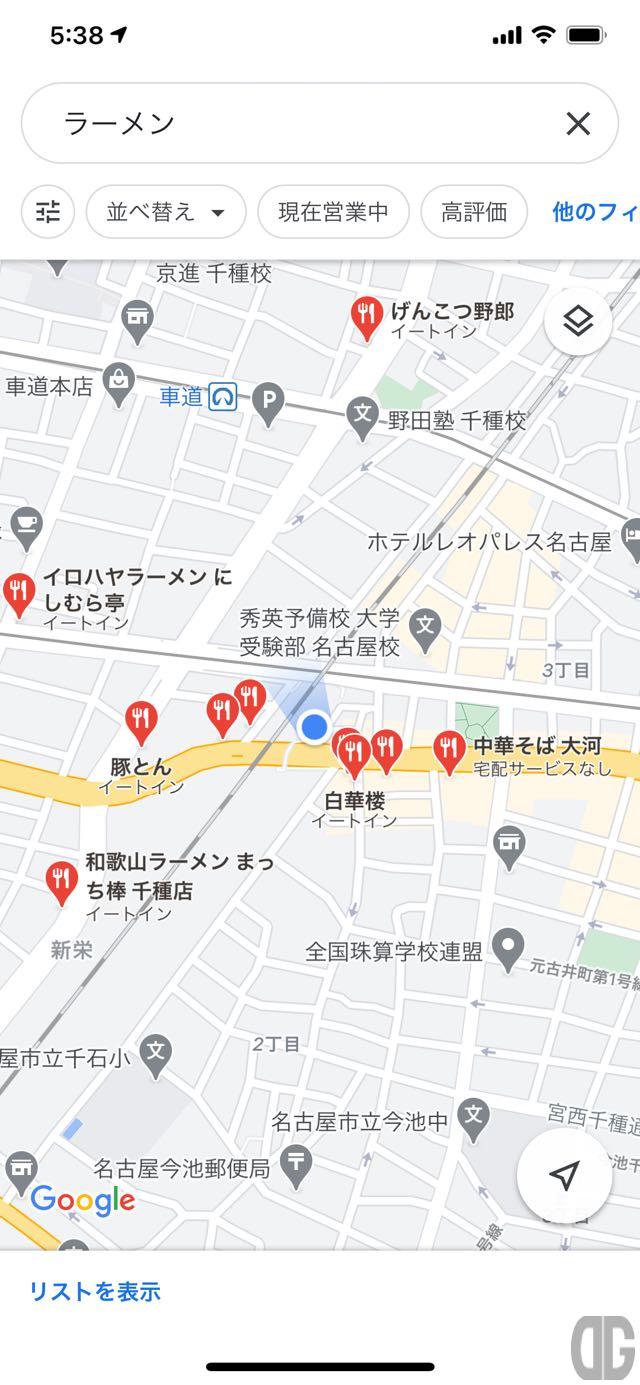Open the 名古屋今池郵便局 post office marker
This screenshot has width=640, height=1385.
click(295, 1161)
